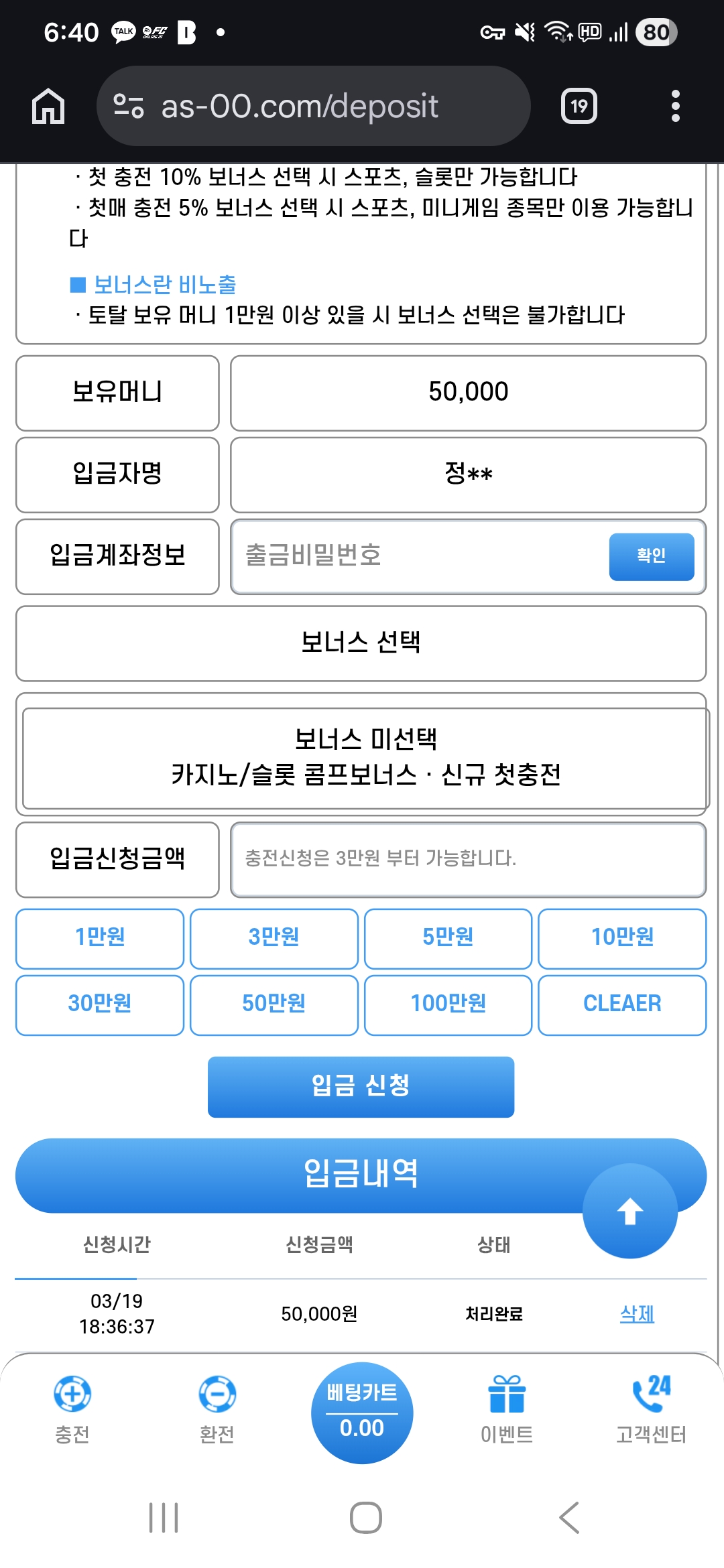The image size is (724, 1568).
Task: Open the browser home page
Action: [48, 106]
